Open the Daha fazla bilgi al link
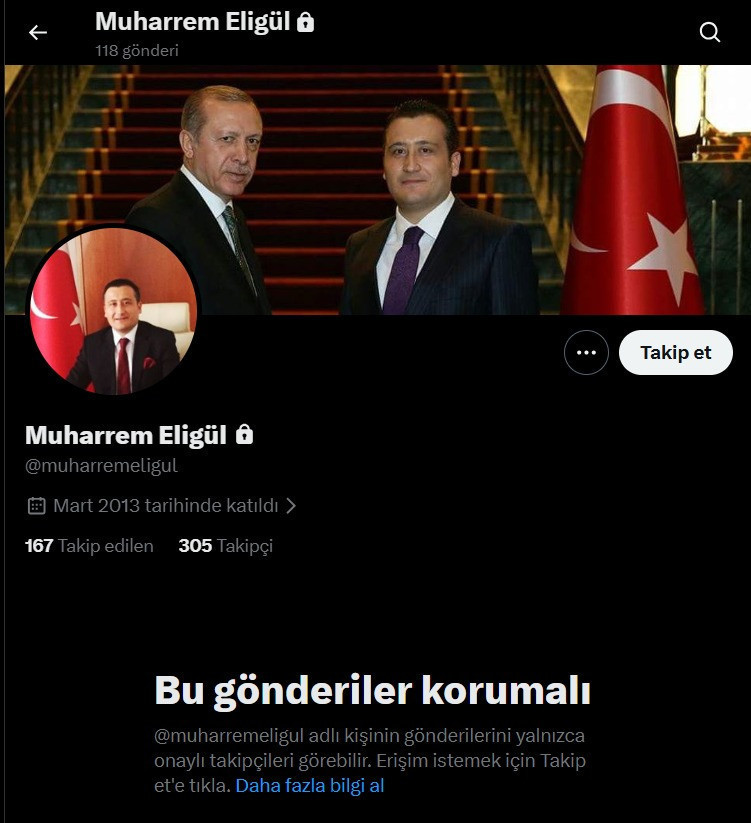751x823 pixels. pyautogui.click(x=310, y=786)
